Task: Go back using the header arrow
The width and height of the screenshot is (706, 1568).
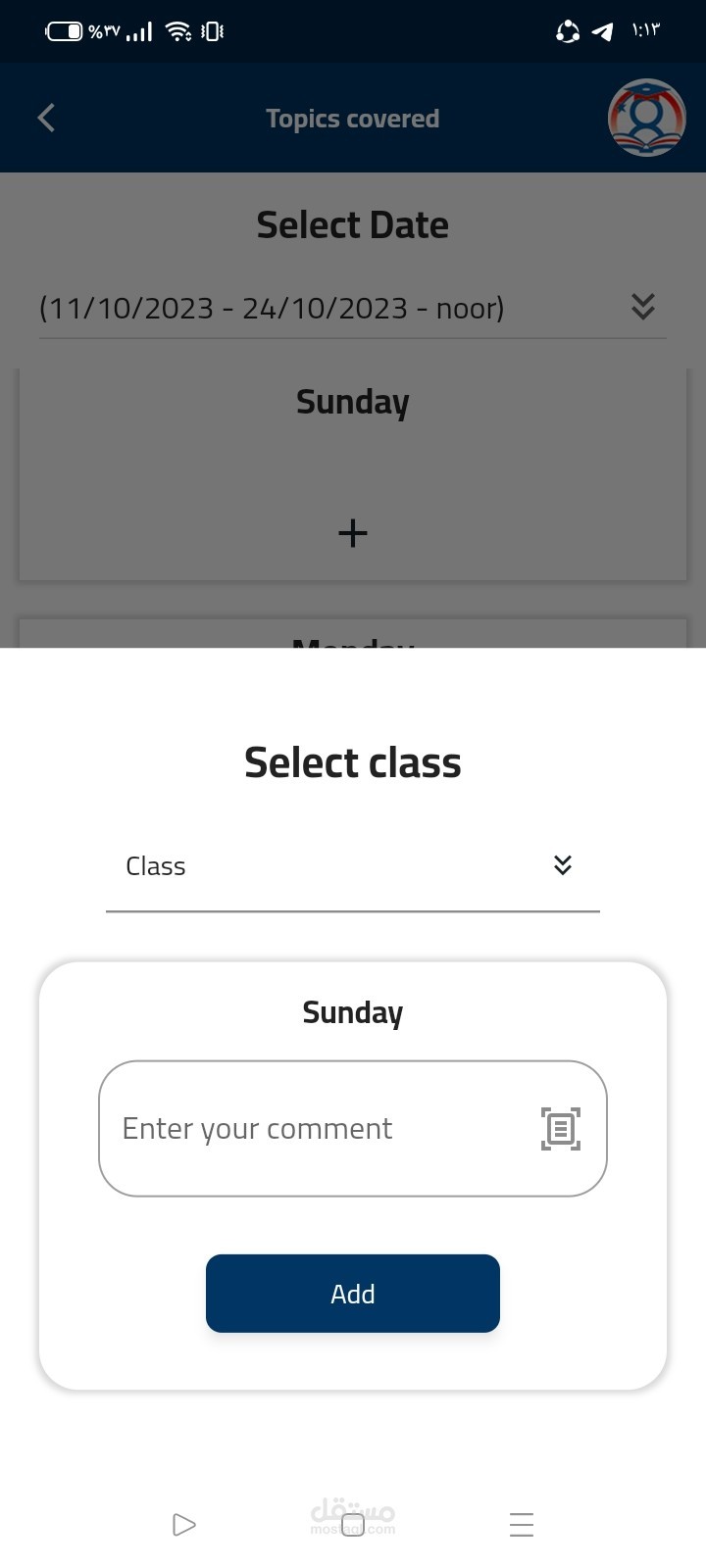Action: point(46,119)
